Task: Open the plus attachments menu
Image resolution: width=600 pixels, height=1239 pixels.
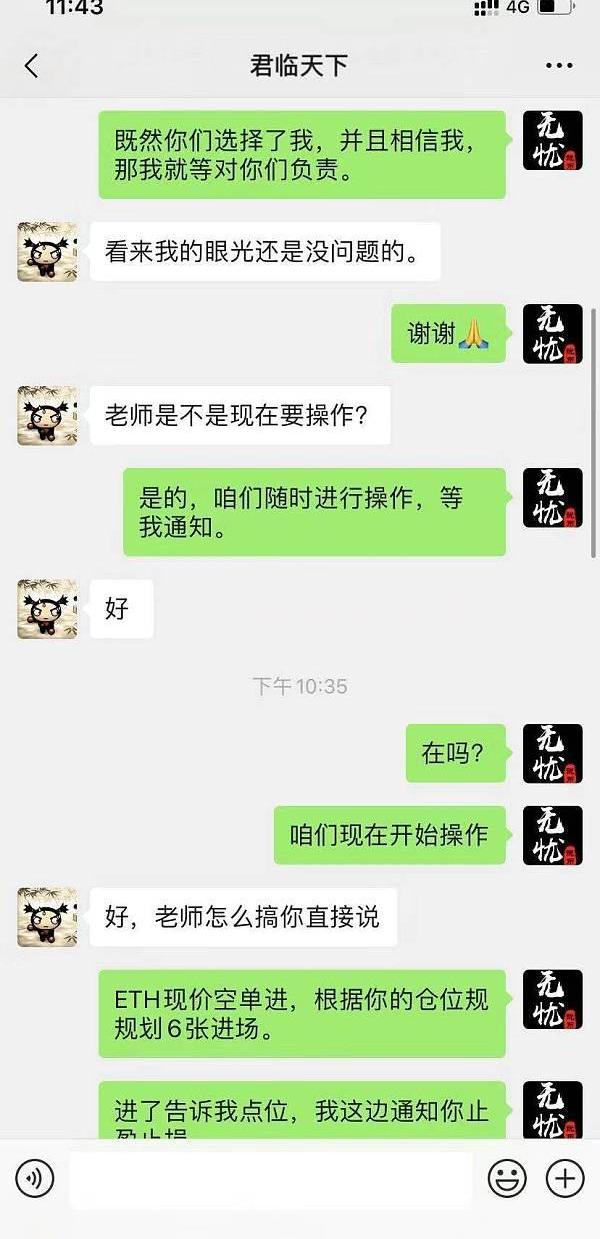Action: tap(565, 1179)
